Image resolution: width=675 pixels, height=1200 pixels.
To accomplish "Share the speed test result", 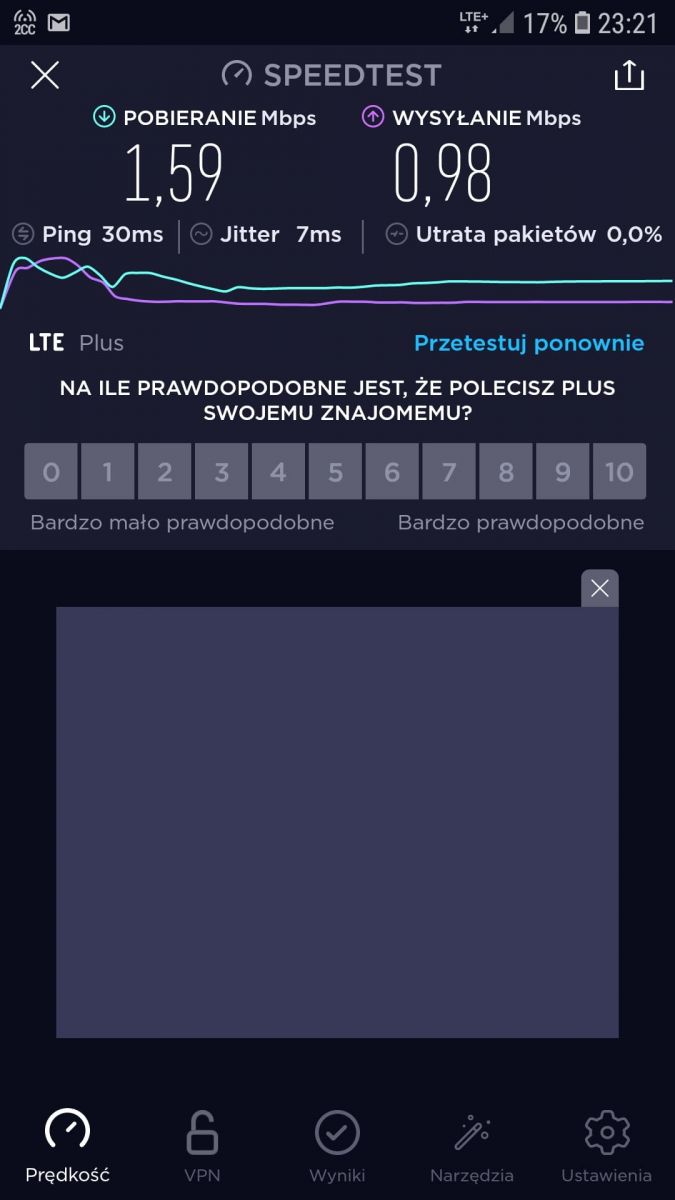I will pyautogui.click(x=629, y=75).
